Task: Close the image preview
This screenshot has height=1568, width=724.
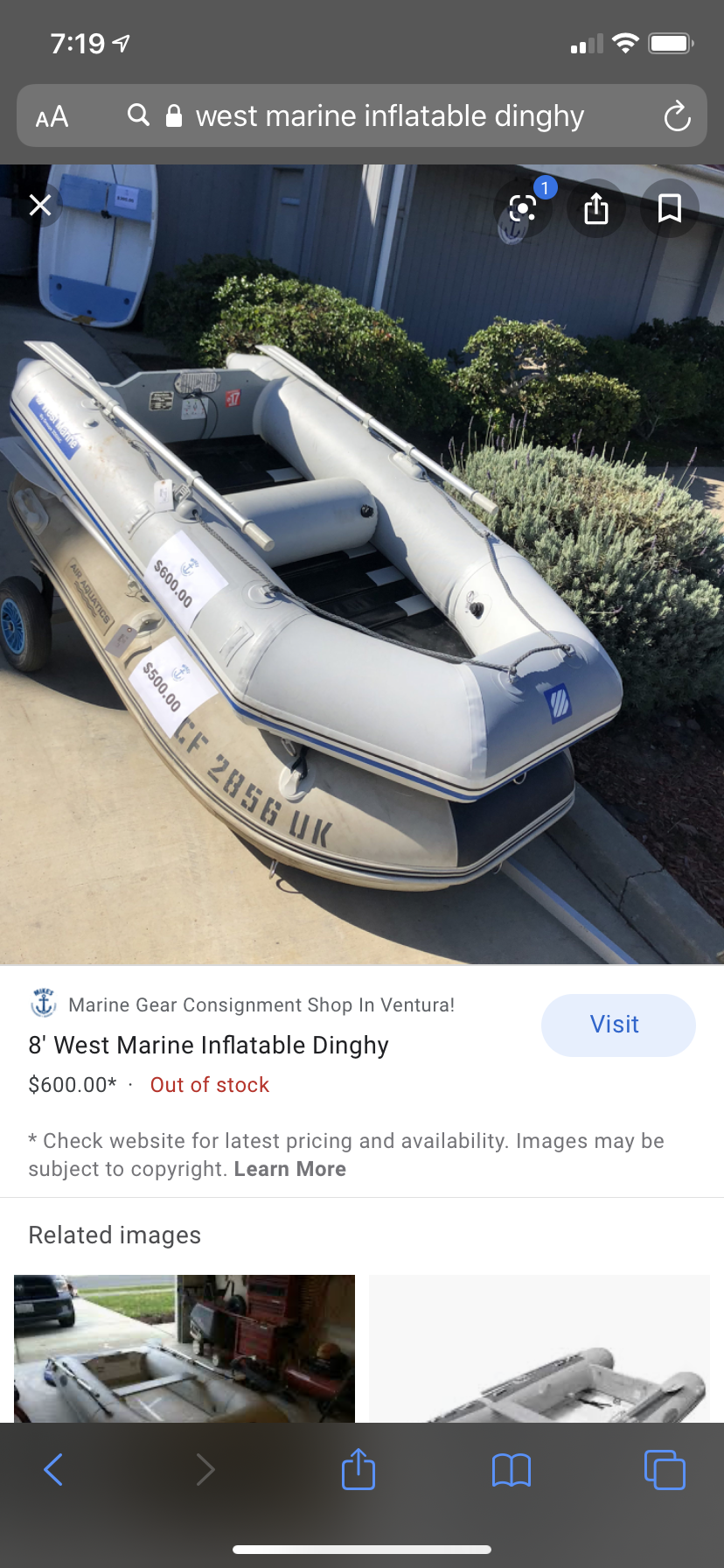Action: [40, 206]
